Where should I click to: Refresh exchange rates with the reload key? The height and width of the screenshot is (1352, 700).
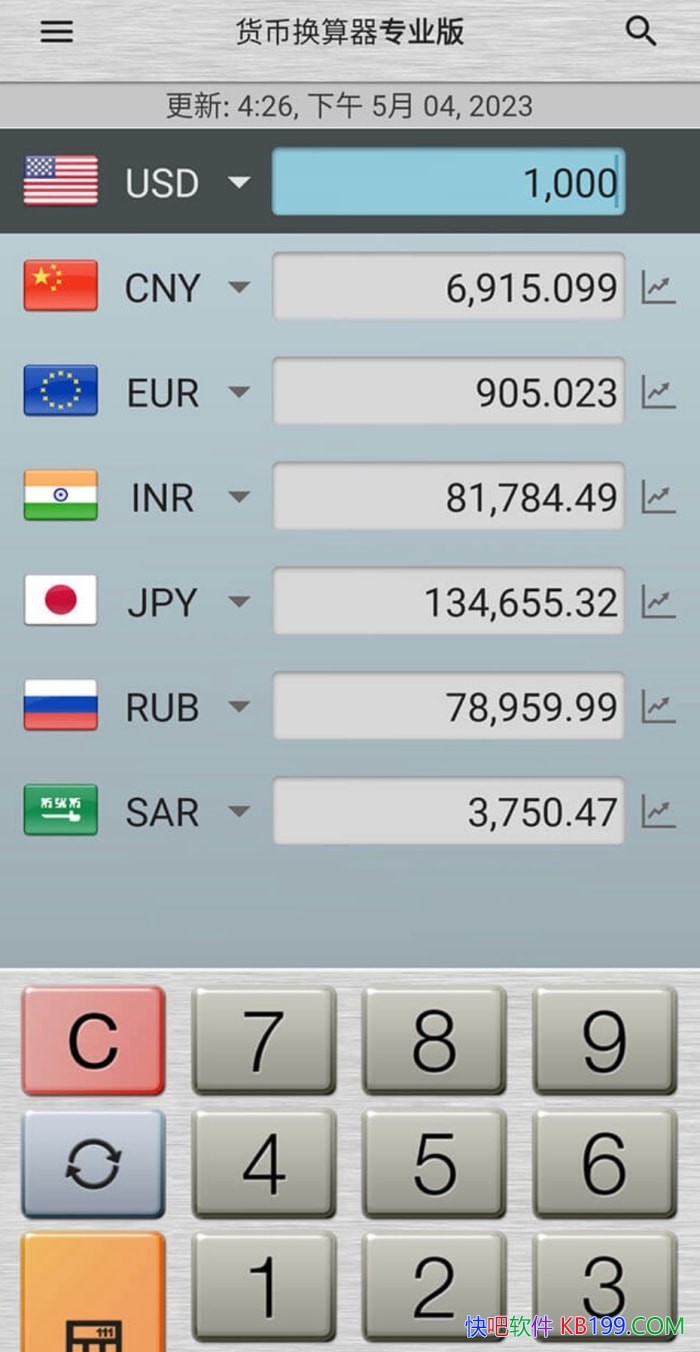tap(93, 1164)
